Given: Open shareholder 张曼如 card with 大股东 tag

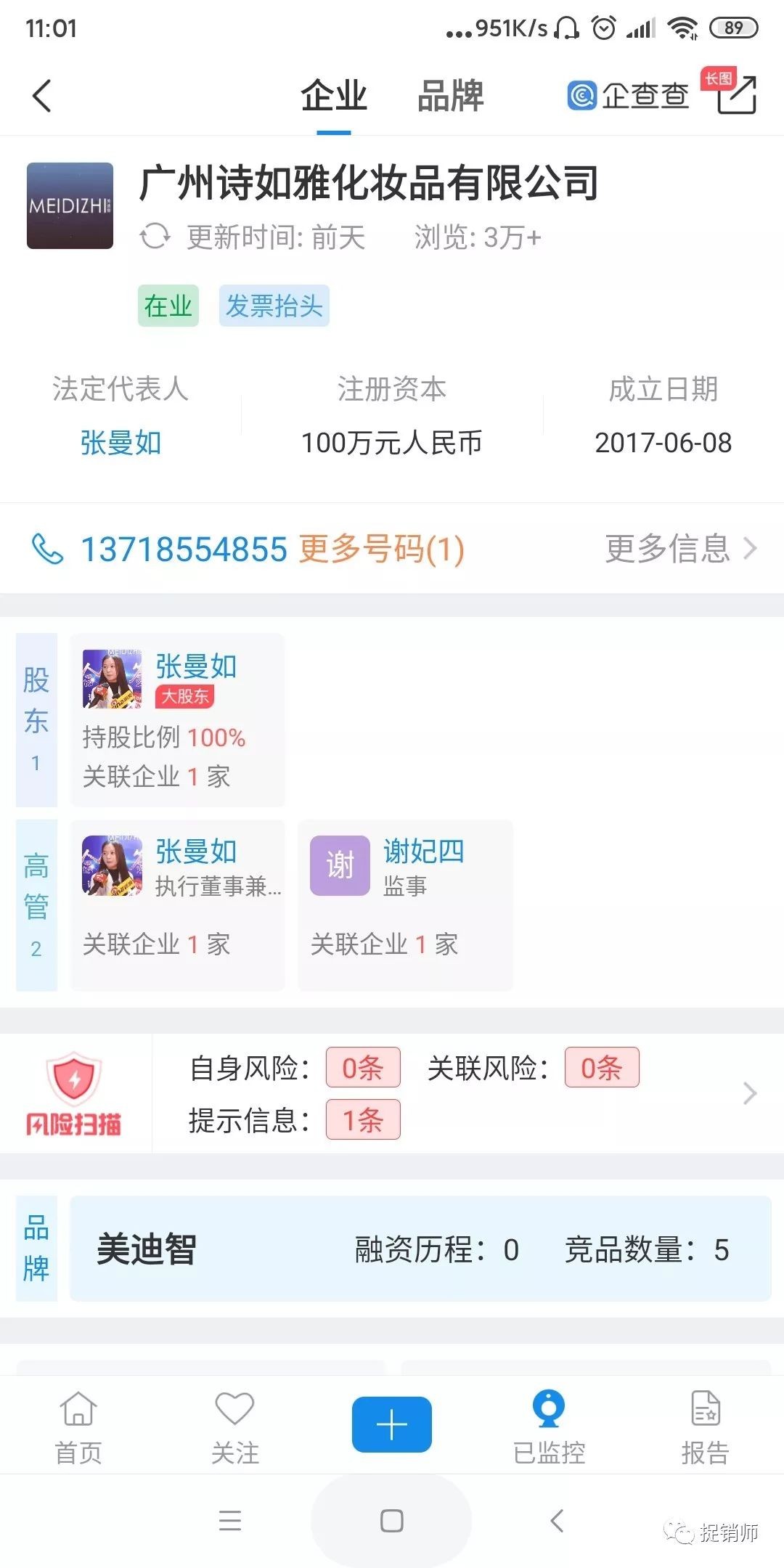Looking at the screenshot, I should (x=177, y=719).
